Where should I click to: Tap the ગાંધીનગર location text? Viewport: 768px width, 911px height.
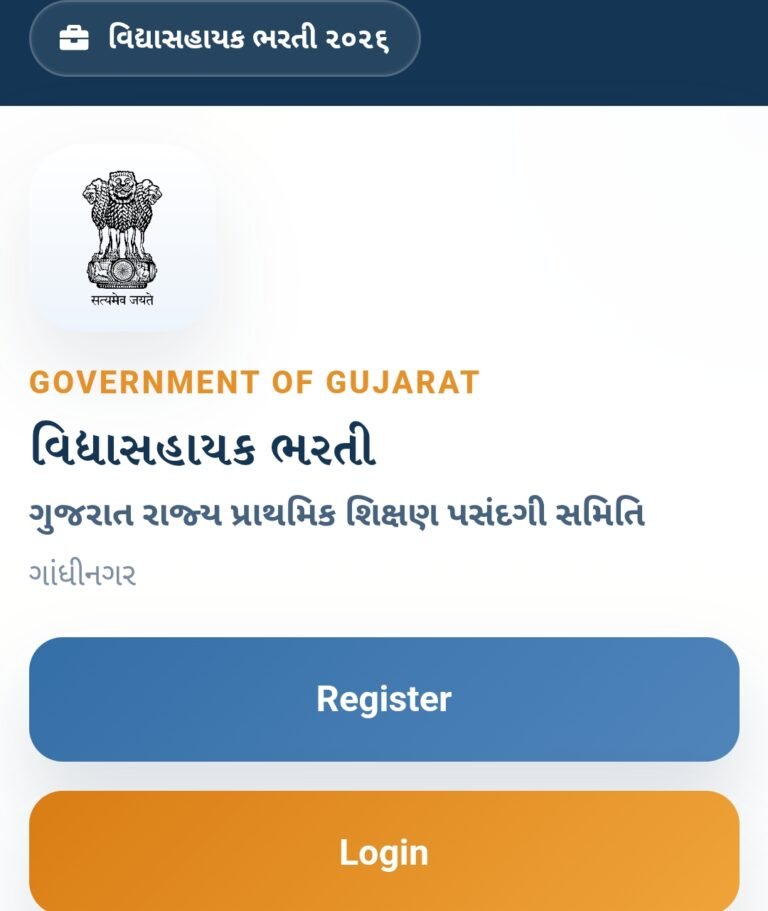pos(84,568)
